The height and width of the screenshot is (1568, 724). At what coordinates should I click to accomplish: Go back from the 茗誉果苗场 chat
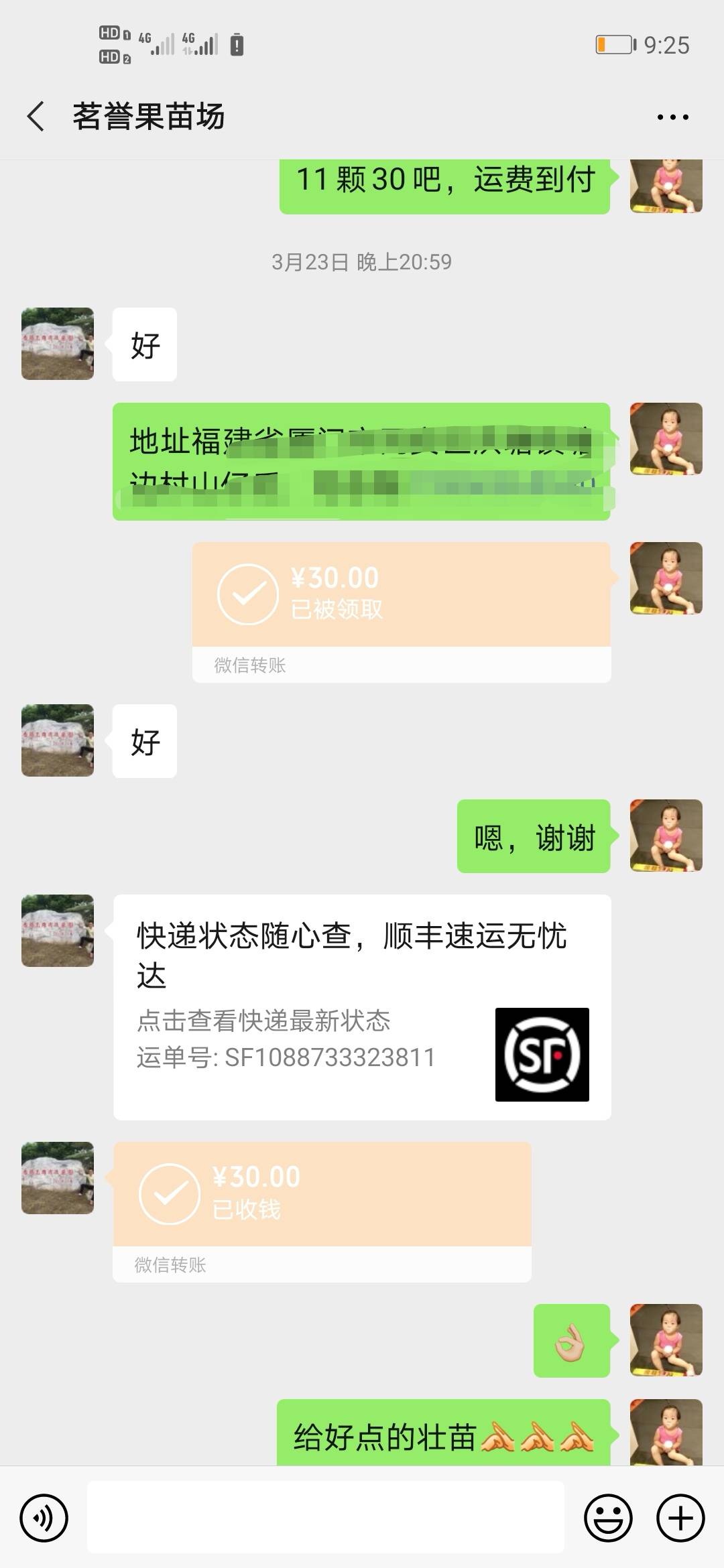point(36,117)
